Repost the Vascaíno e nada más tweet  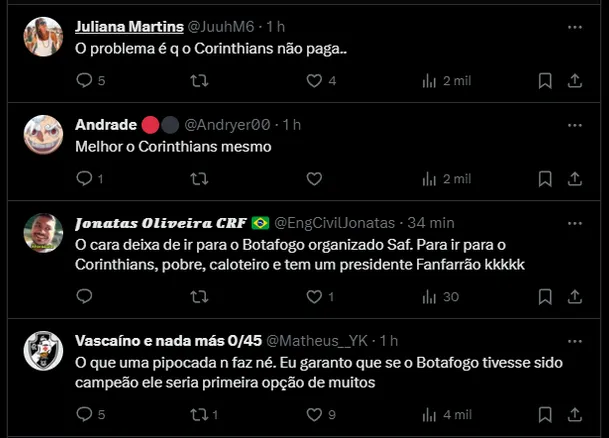point(199,413)
